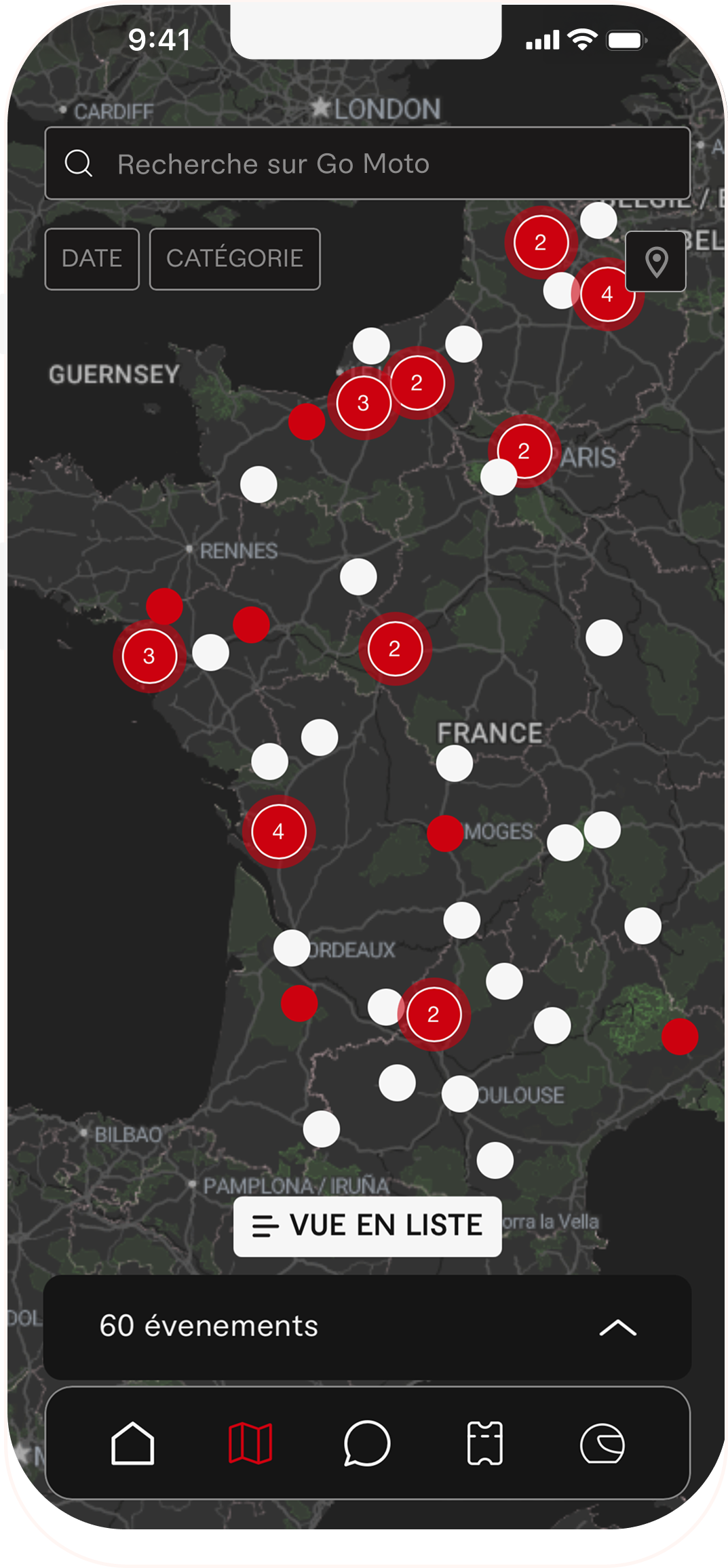The height and width of the screenshot is (1568, 728).
Task: Open the helmet profile tab
Action: [x=602, y=1443]
